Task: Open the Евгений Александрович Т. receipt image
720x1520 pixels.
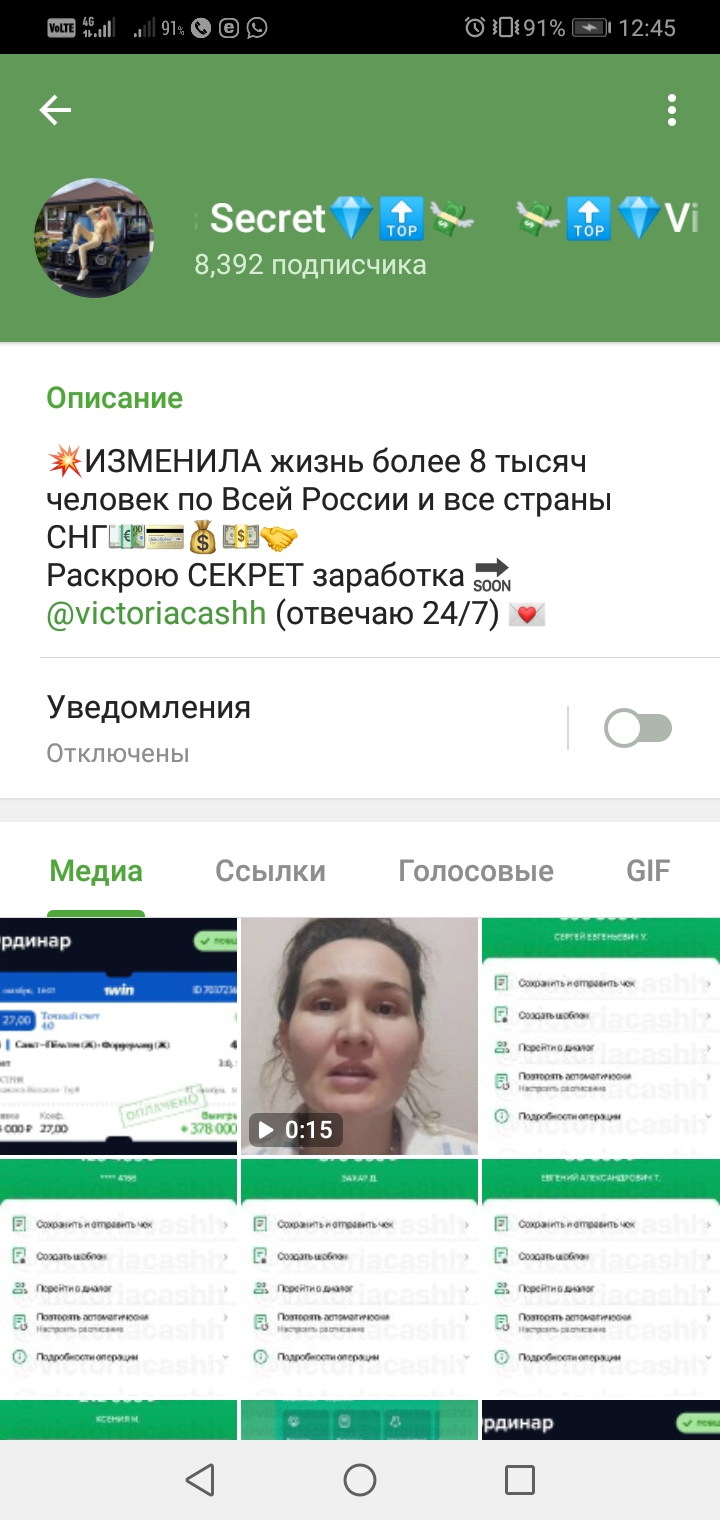Action: (x=601, y=1277)
